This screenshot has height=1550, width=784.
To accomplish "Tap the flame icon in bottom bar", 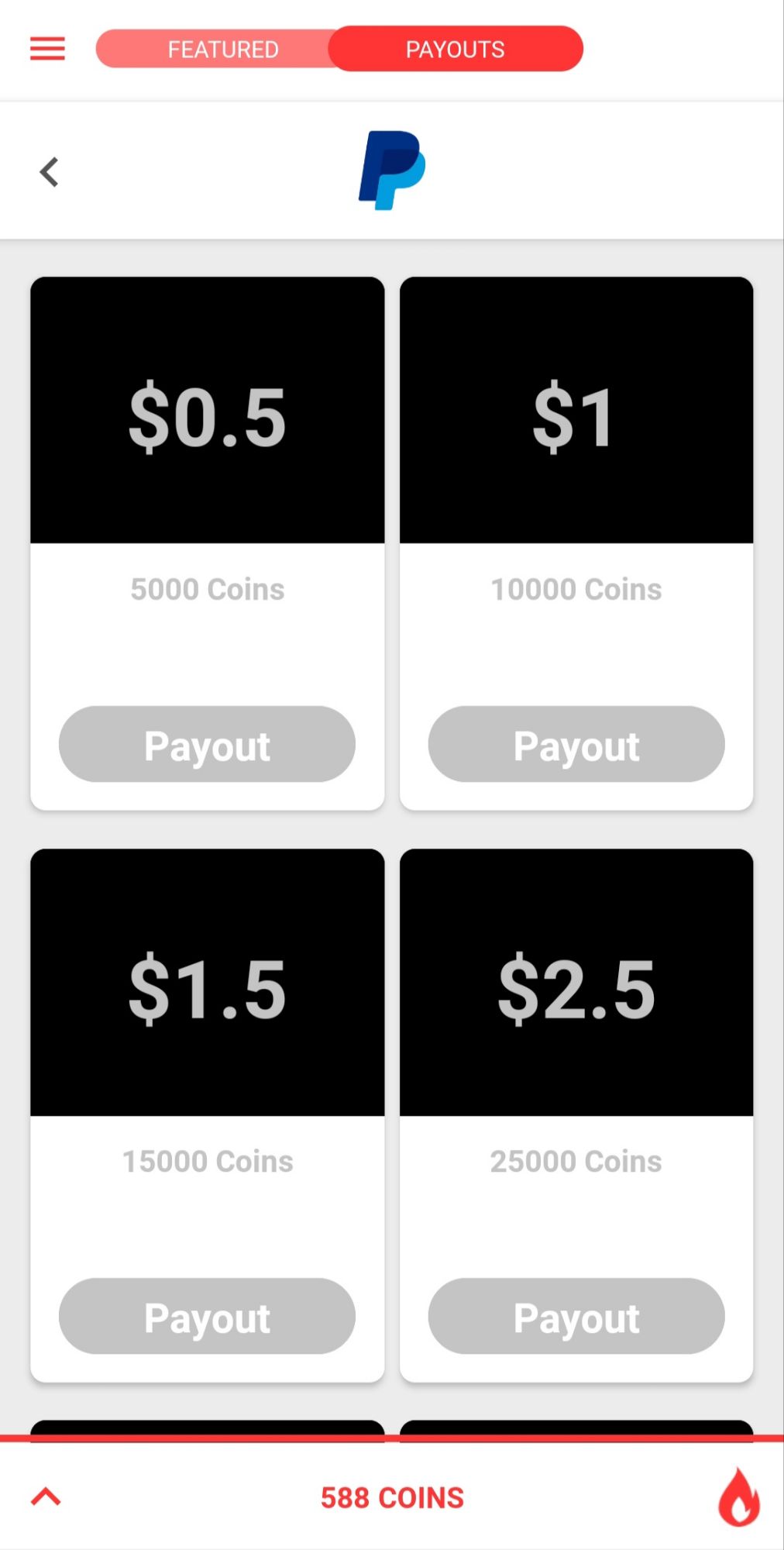I will coord(741,1496).
